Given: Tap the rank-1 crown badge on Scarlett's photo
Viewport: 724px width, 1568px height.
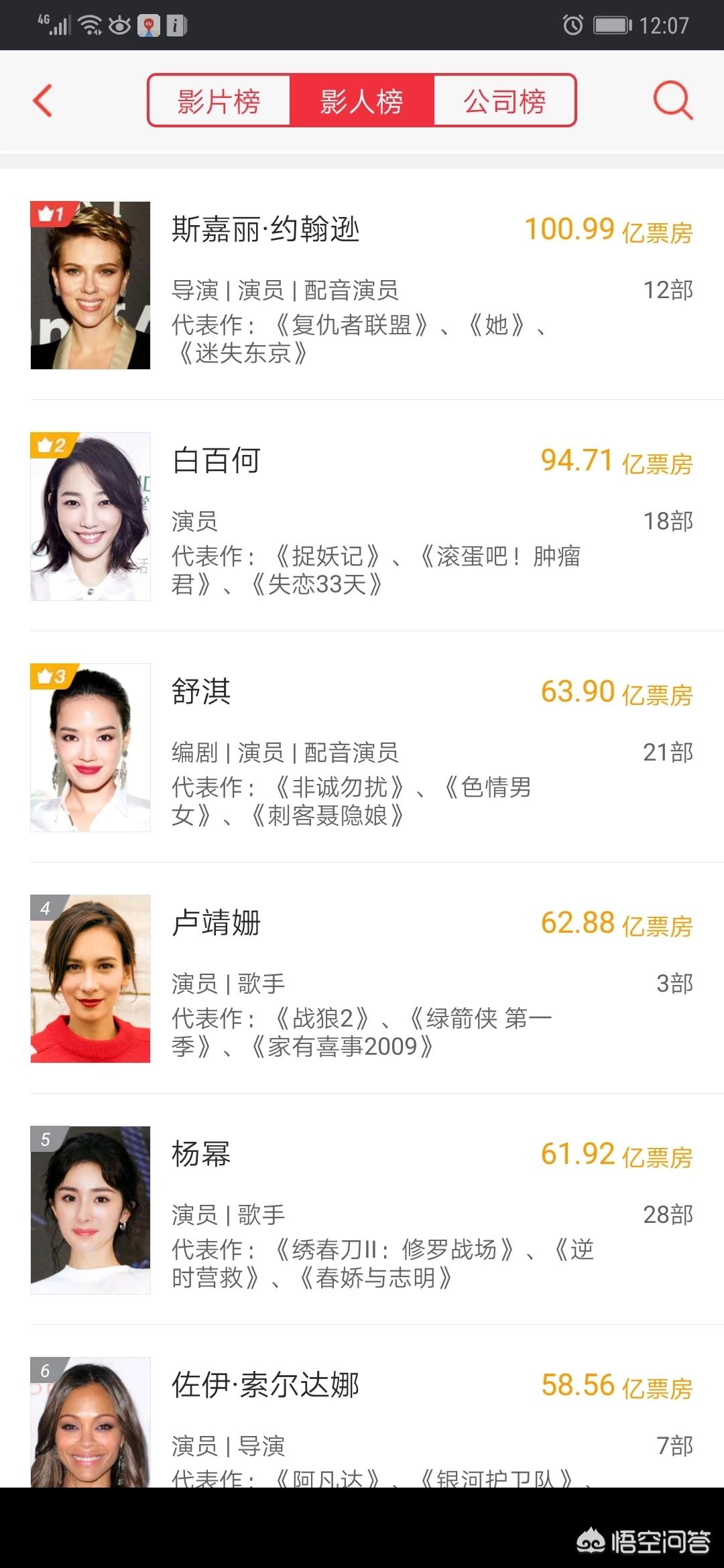Looking at the screenshot, I should point(48,213).
